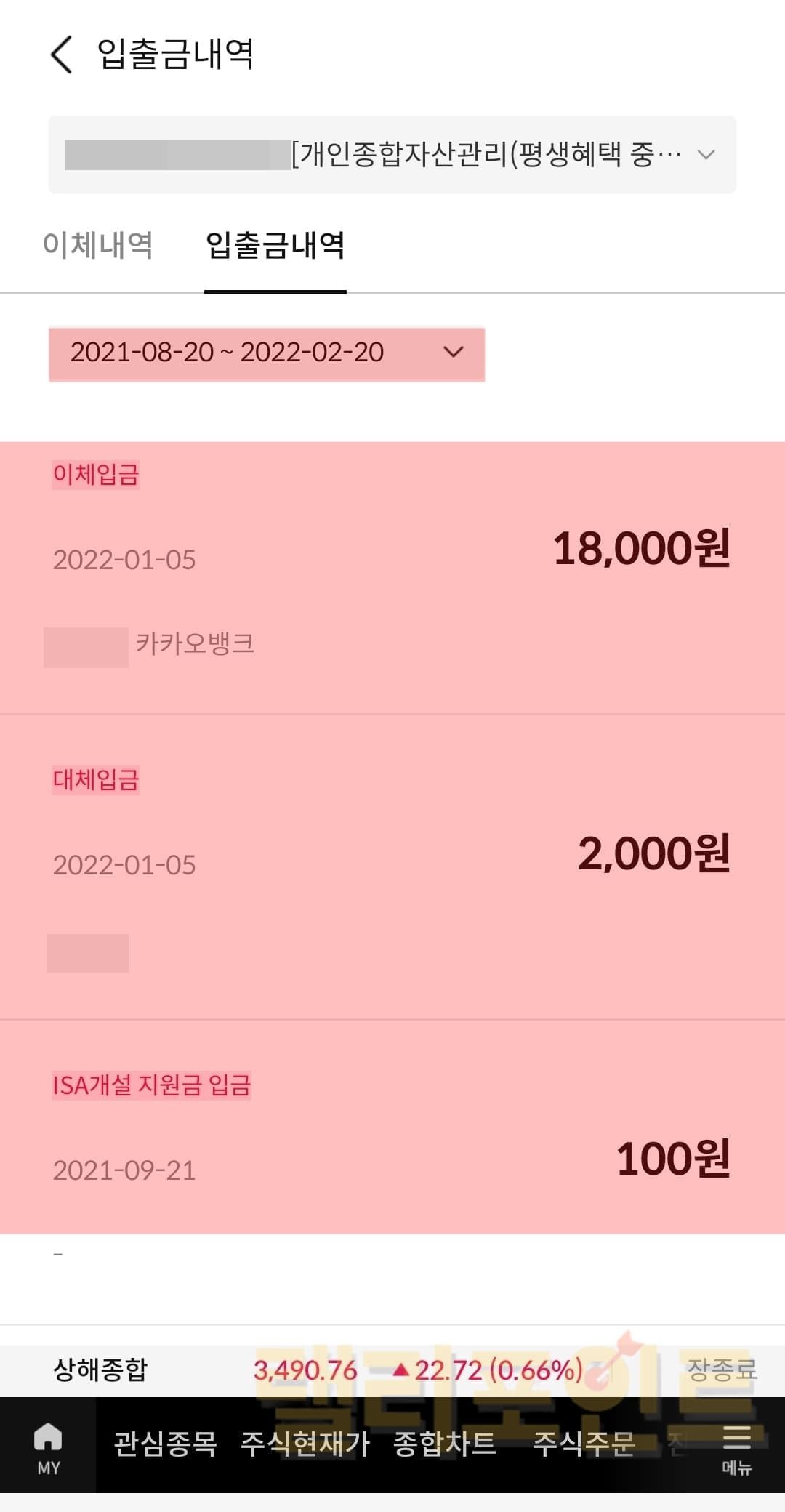Open the 메뉴 hamburger menu

pyautogui.click(x=736, y=1448)
